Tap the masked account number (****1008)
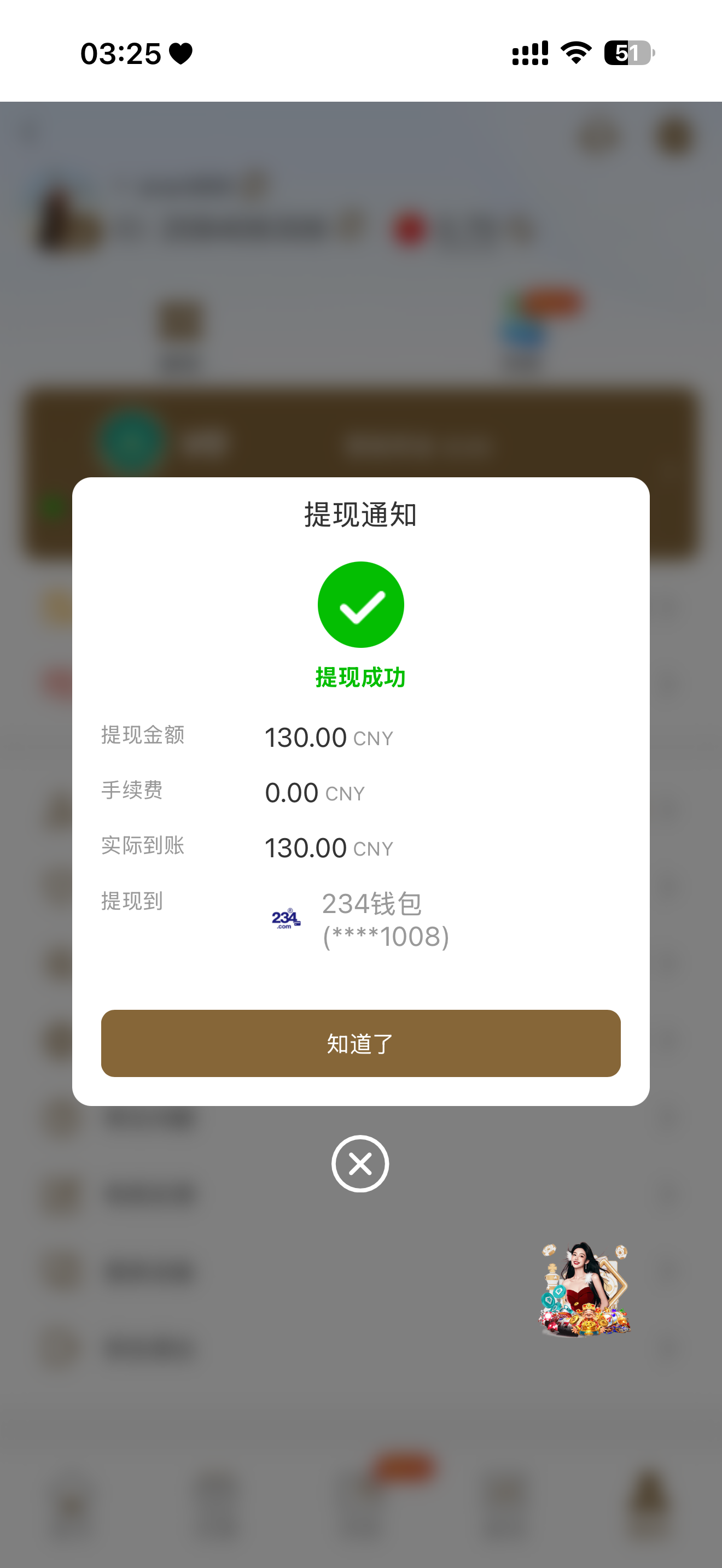The height and width of the screenshot is (1568, 722). 387,938
